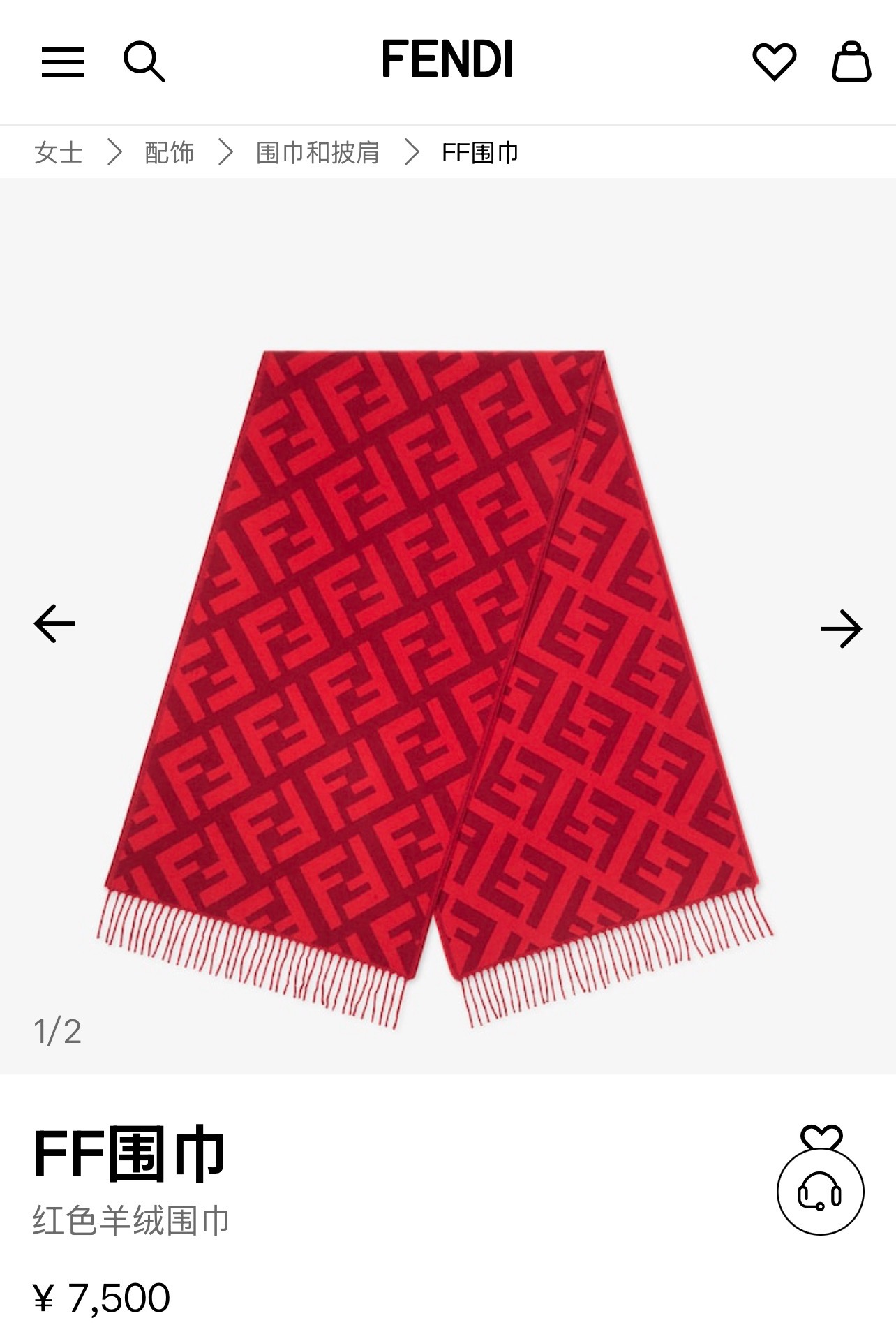896x1325 pixels.
Task: Open the wishlist heart icon
Action: pos(774,62)
